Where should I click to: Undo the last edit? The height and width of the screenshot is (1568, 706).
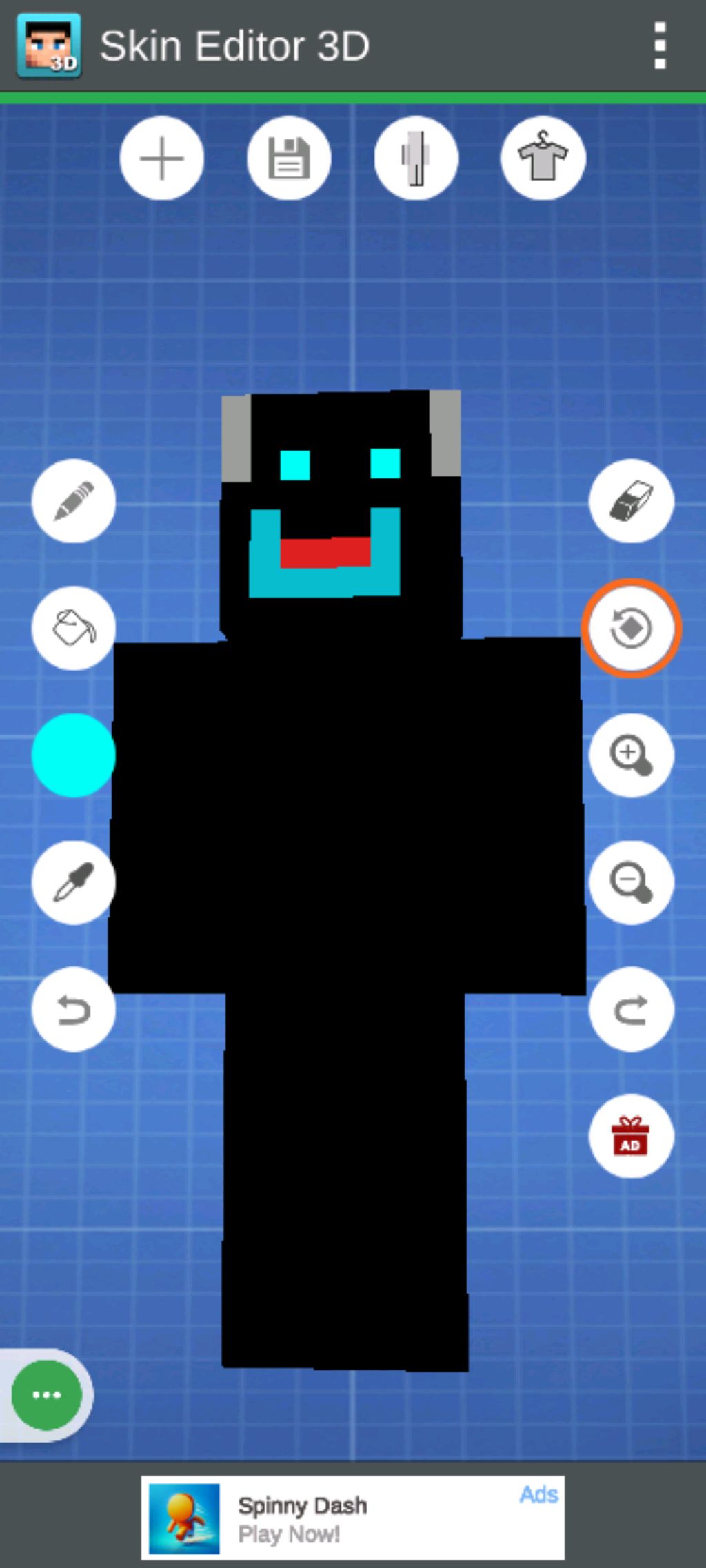(x=74, y=1010)
